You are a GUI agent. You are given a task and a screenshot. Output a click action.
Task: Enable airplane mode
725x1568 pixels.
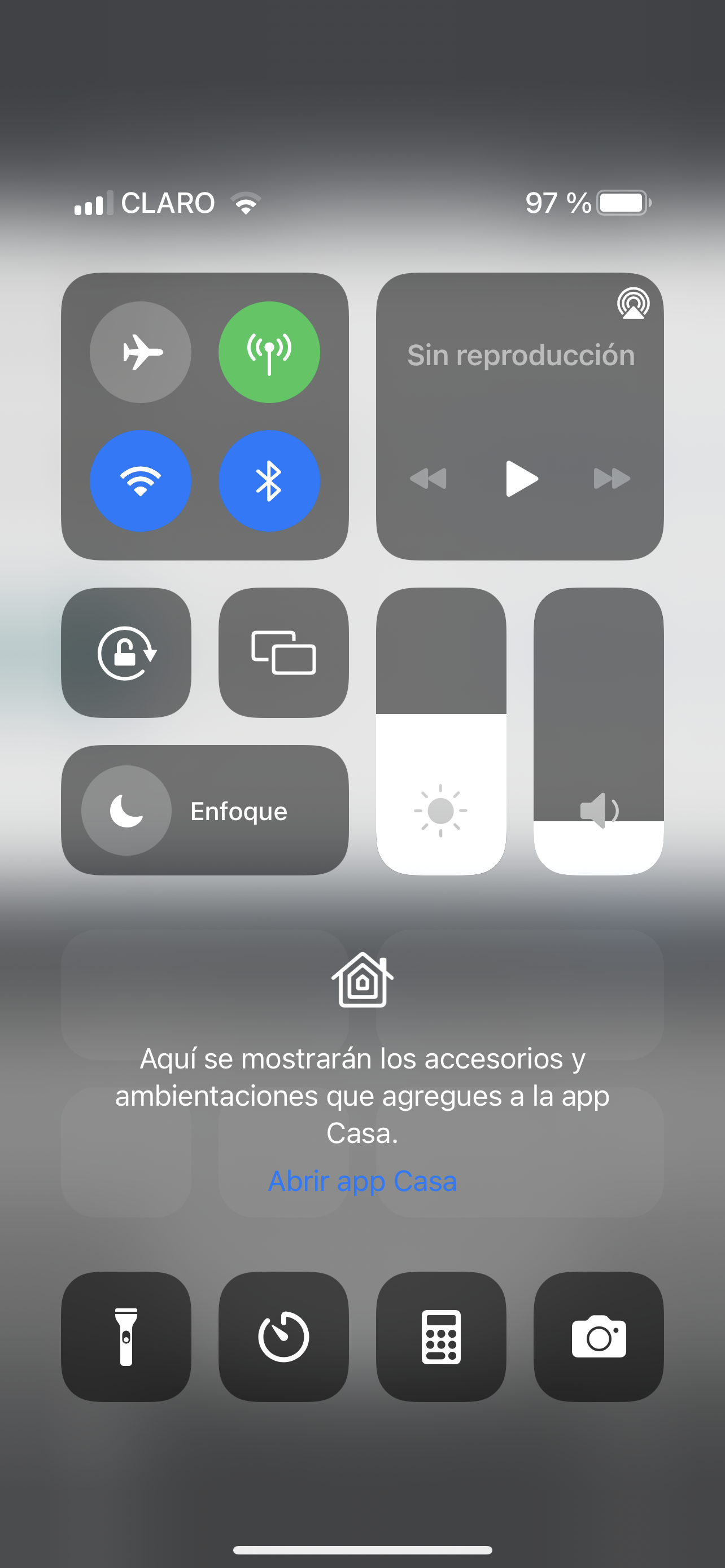click(141, 352)
